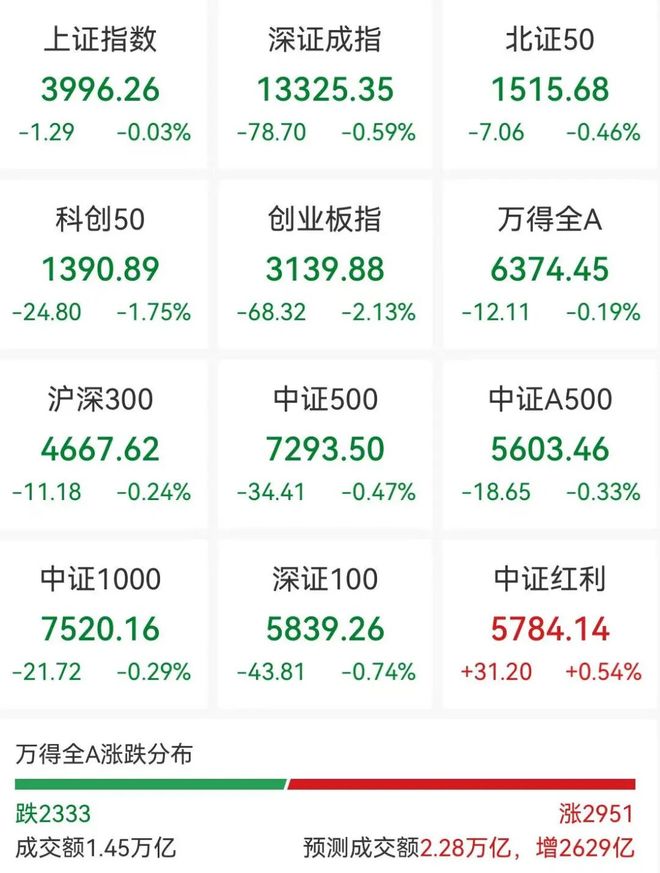
Task: View the 中证红利 index card
Action: [550, 627]
